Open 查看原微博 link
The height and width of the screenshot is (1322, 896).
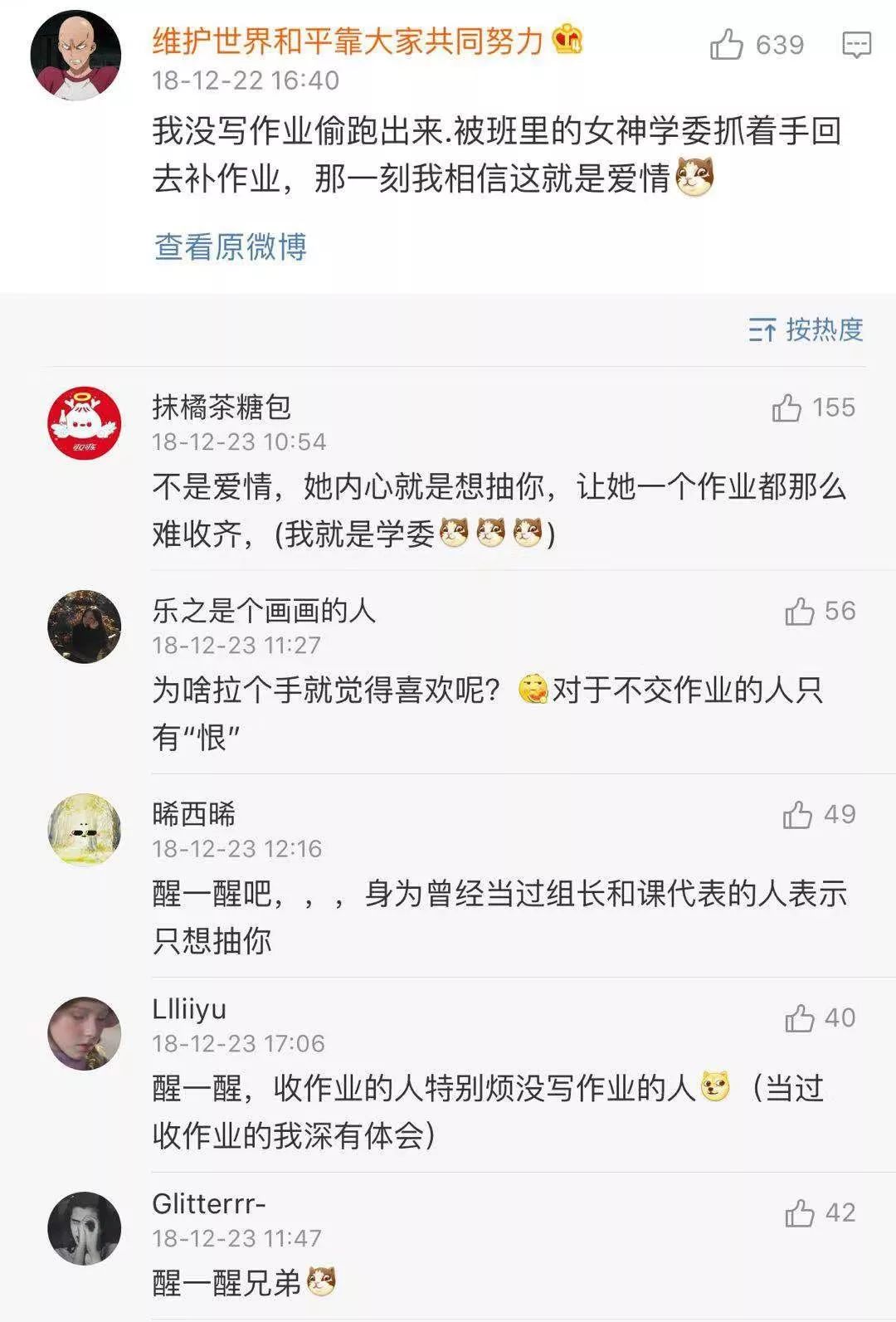[x=230, y=246]
